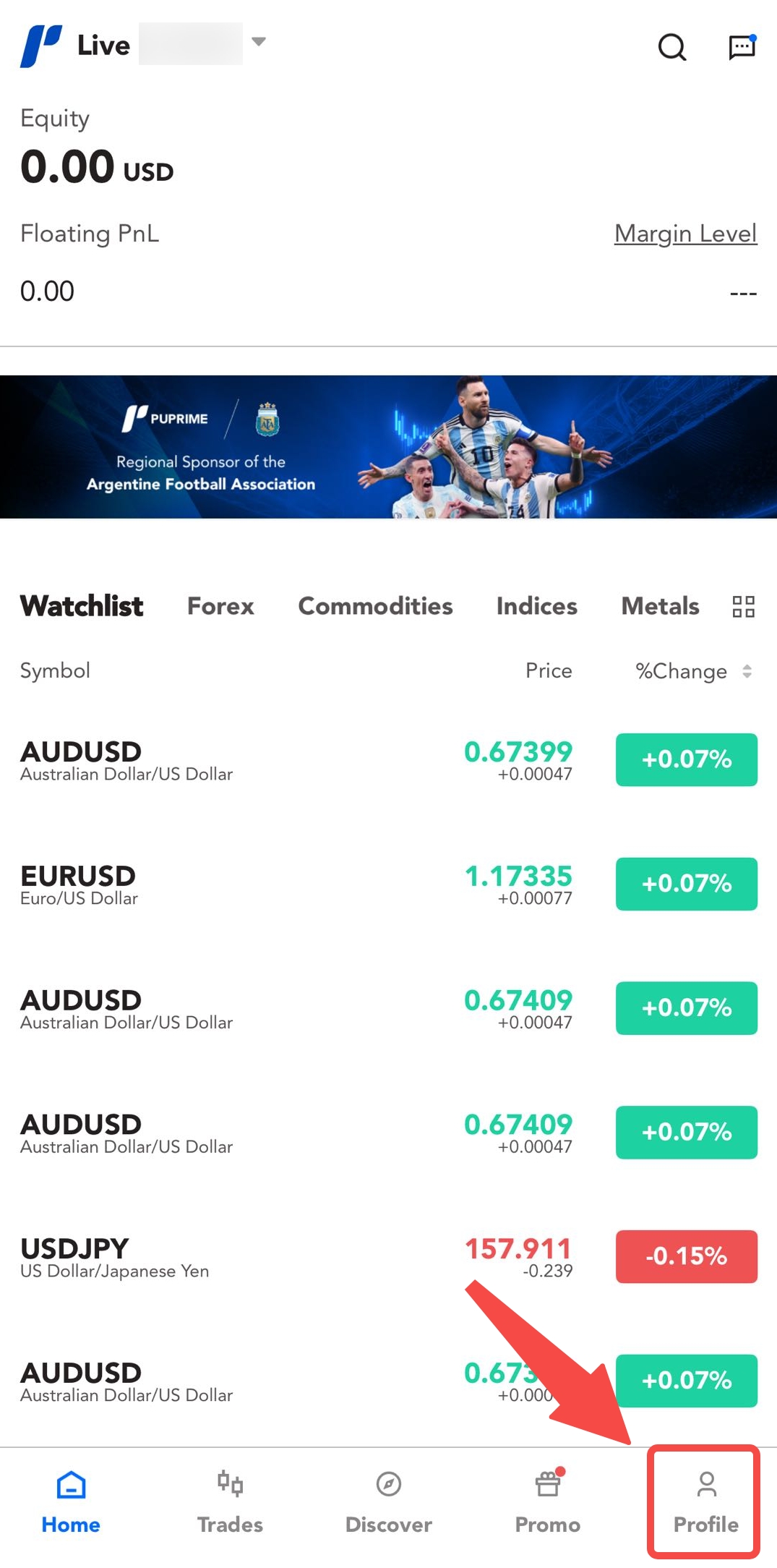
Task: Switch to the Commodities tab
Action: (x=375, y=606)
